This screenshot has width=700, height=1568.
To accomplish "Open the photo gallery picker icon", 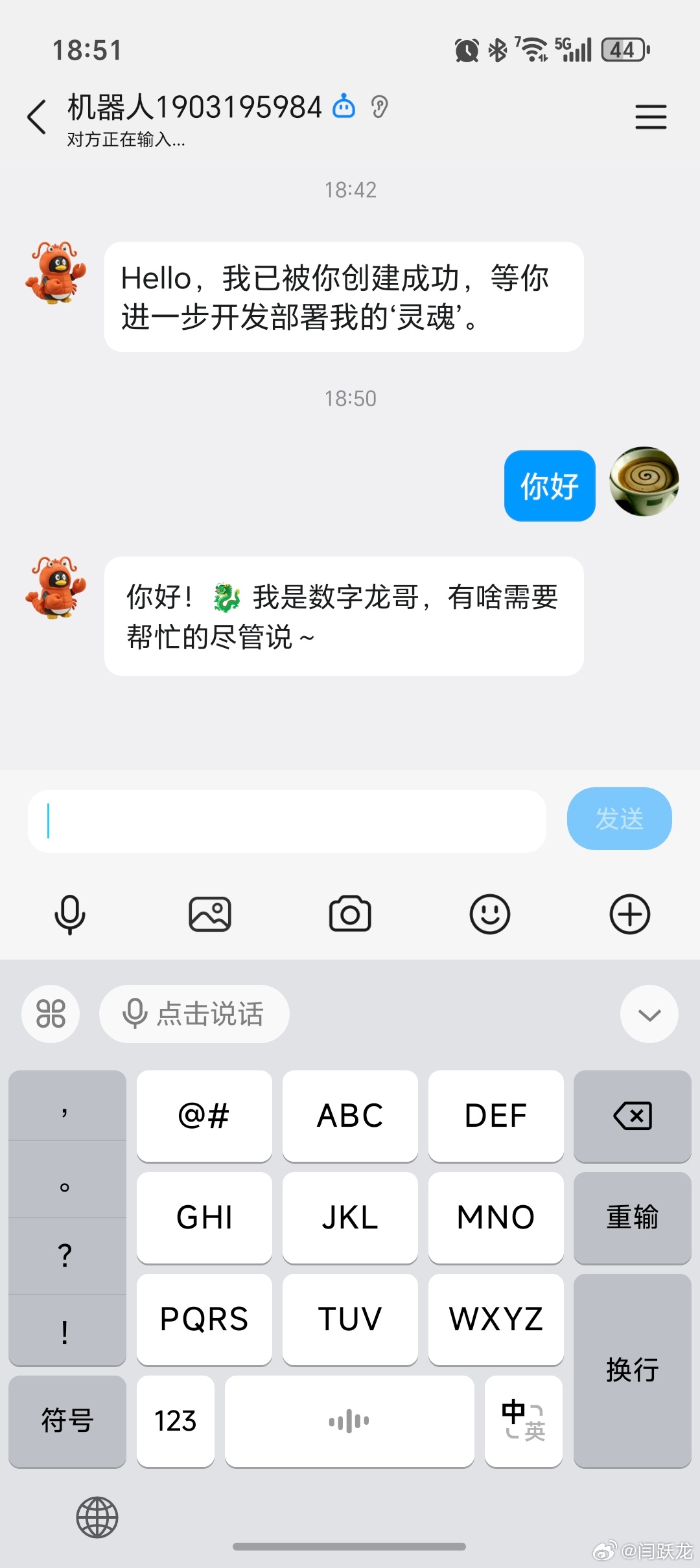I will coord(210,914).
